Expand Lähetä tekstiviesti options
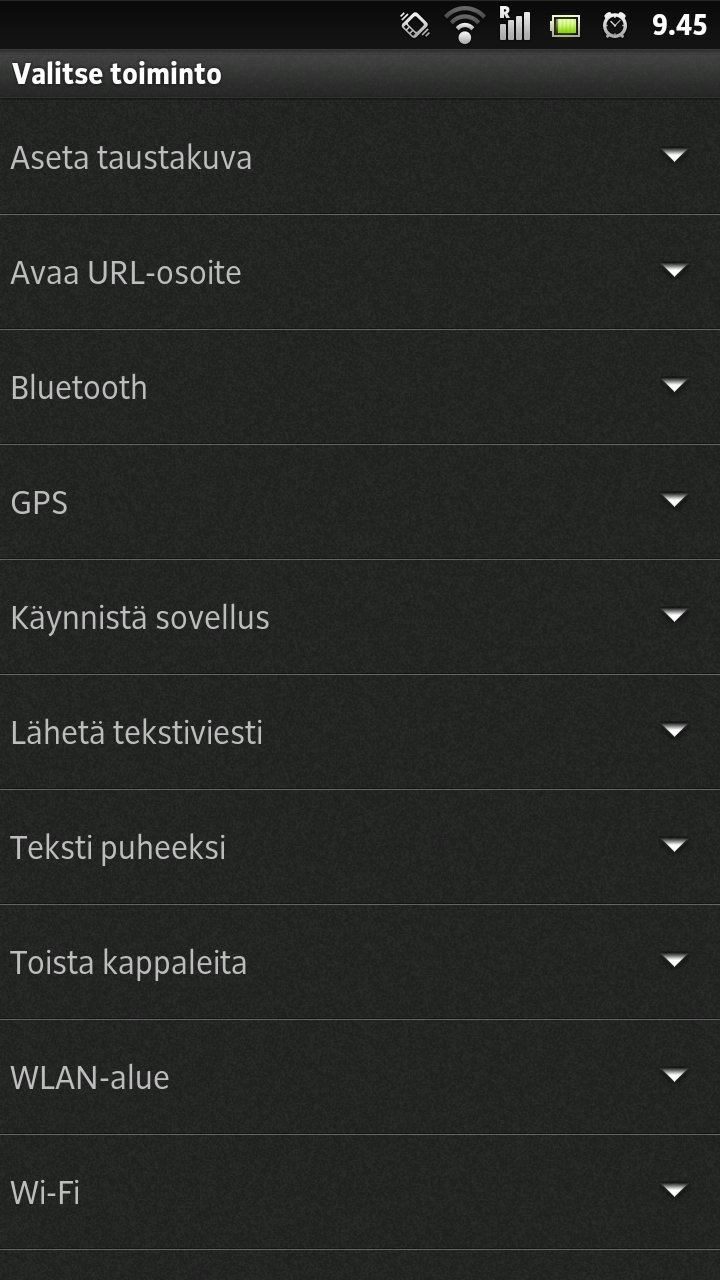 360,732
